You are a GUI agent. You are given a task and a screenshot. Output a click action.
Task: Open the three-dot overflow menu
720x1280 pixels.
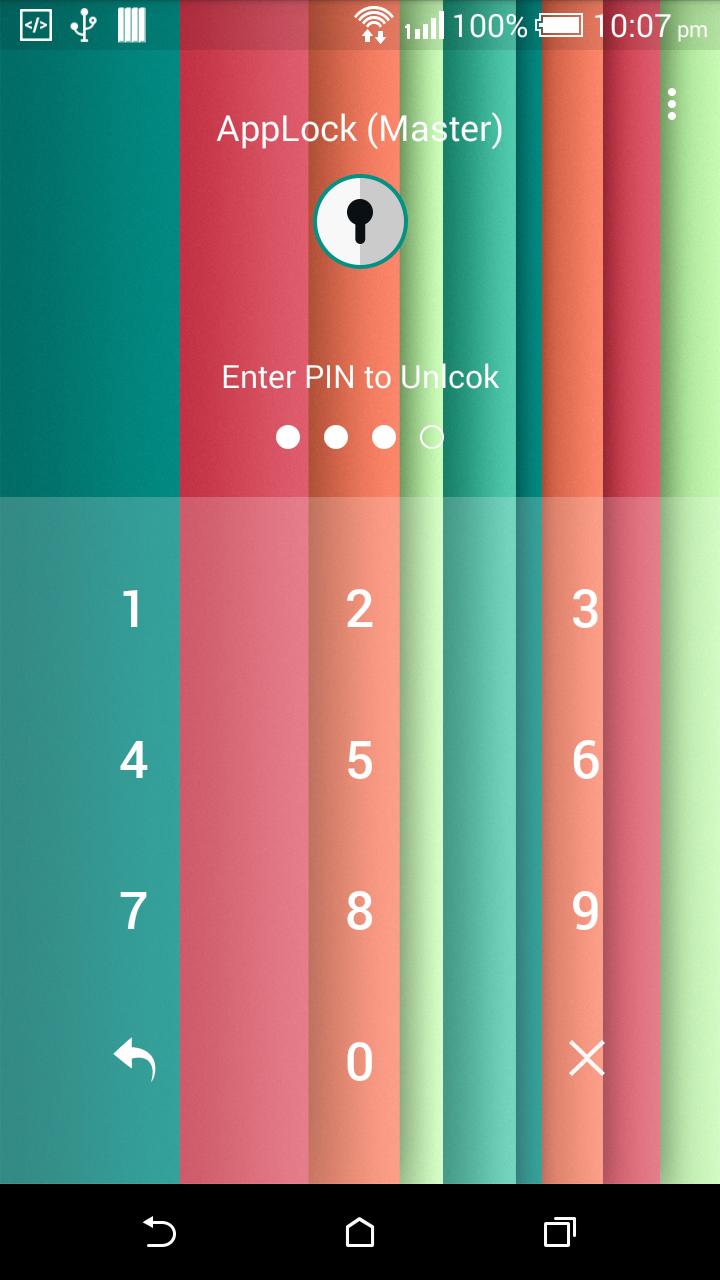tap(672, 104)
